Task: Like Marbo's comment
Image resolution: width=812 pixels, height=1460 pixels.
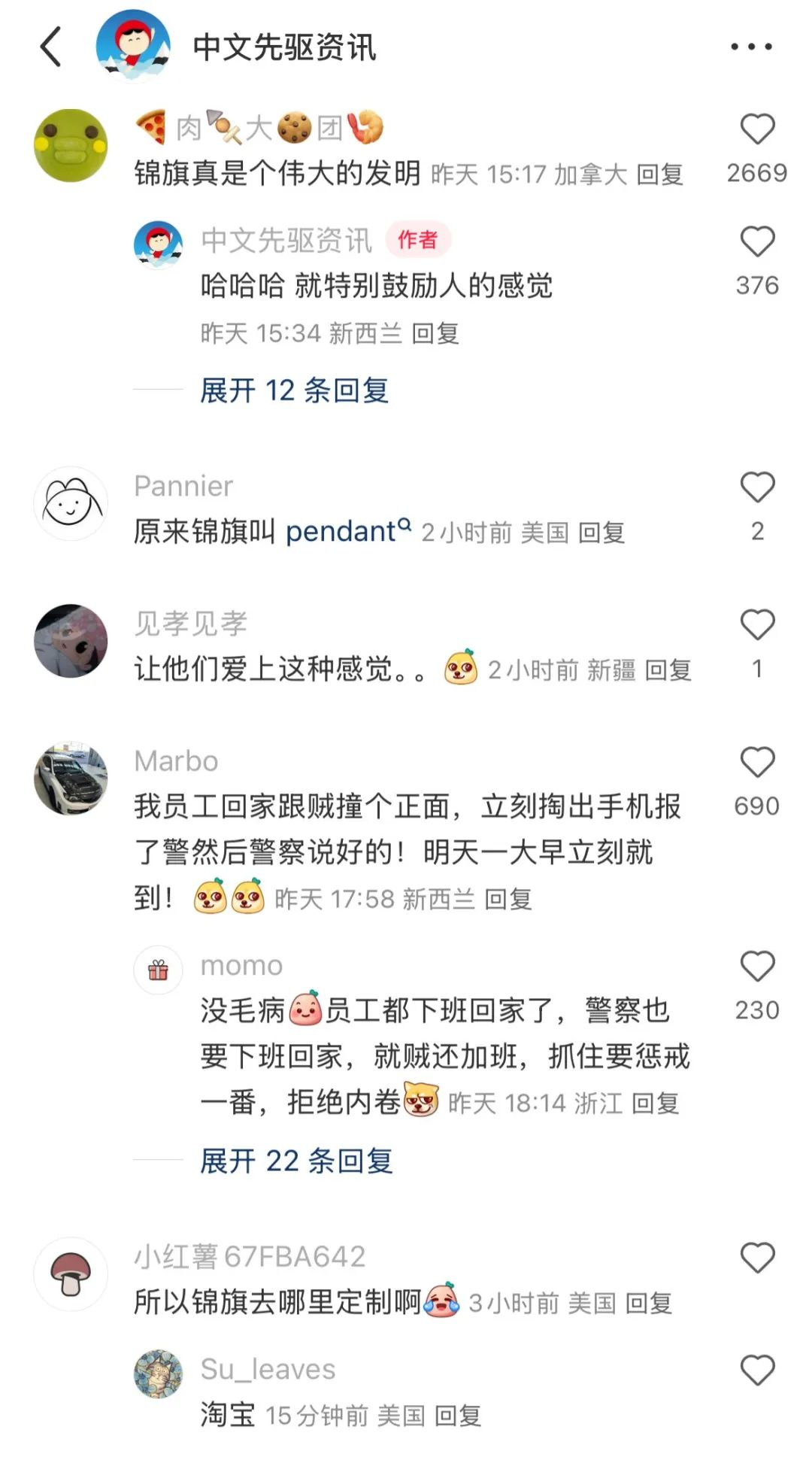Action: click(x=757, y=763)
